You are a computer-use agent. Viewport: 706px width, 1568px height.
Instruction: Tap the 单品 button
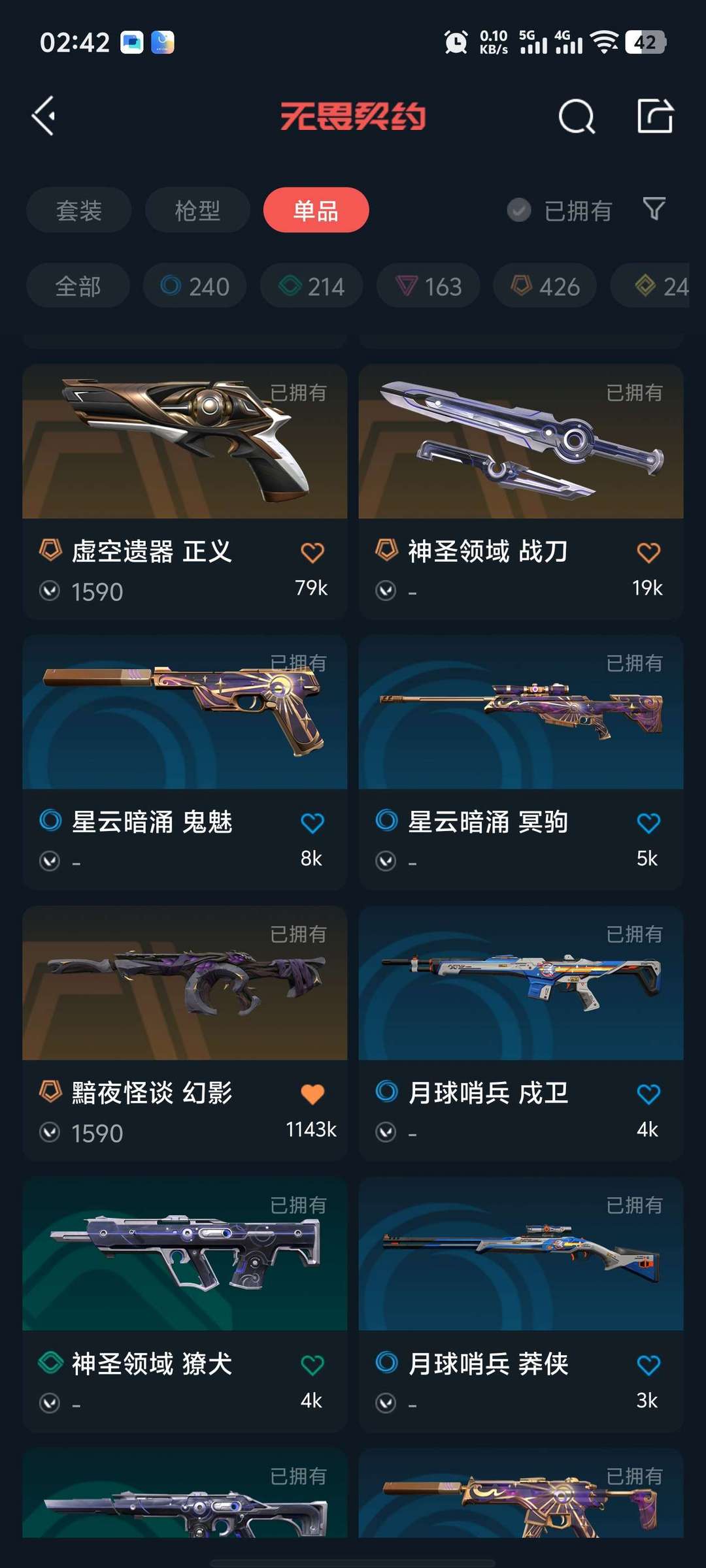coord(316,209)
